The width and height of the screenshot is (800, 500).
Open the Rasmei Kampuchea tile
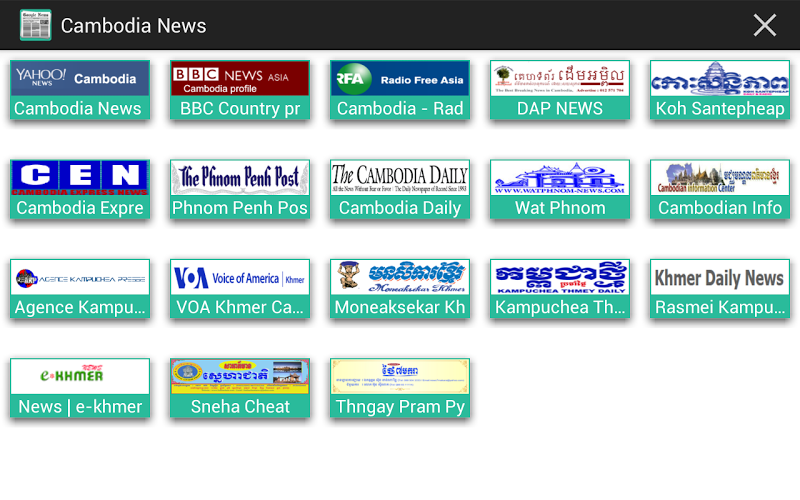point(720,289)
